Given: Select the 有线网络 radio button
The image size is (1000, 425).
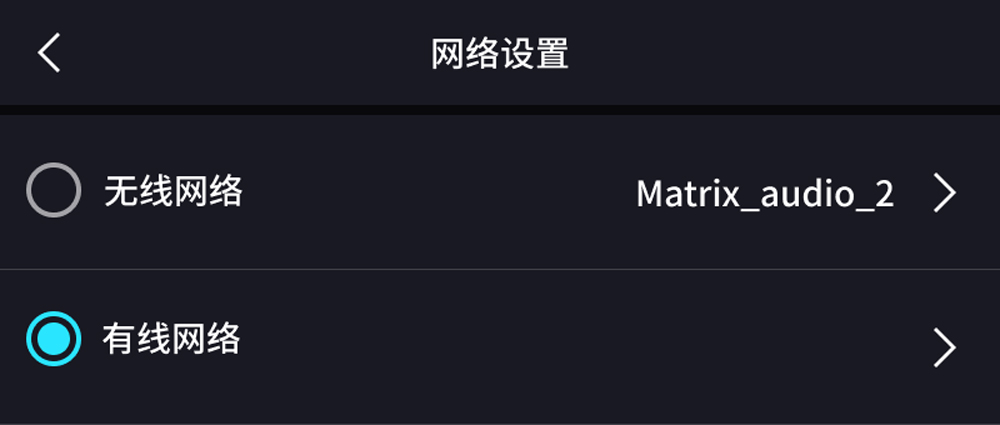Looking at the screenshot, I should coord(53,339).
